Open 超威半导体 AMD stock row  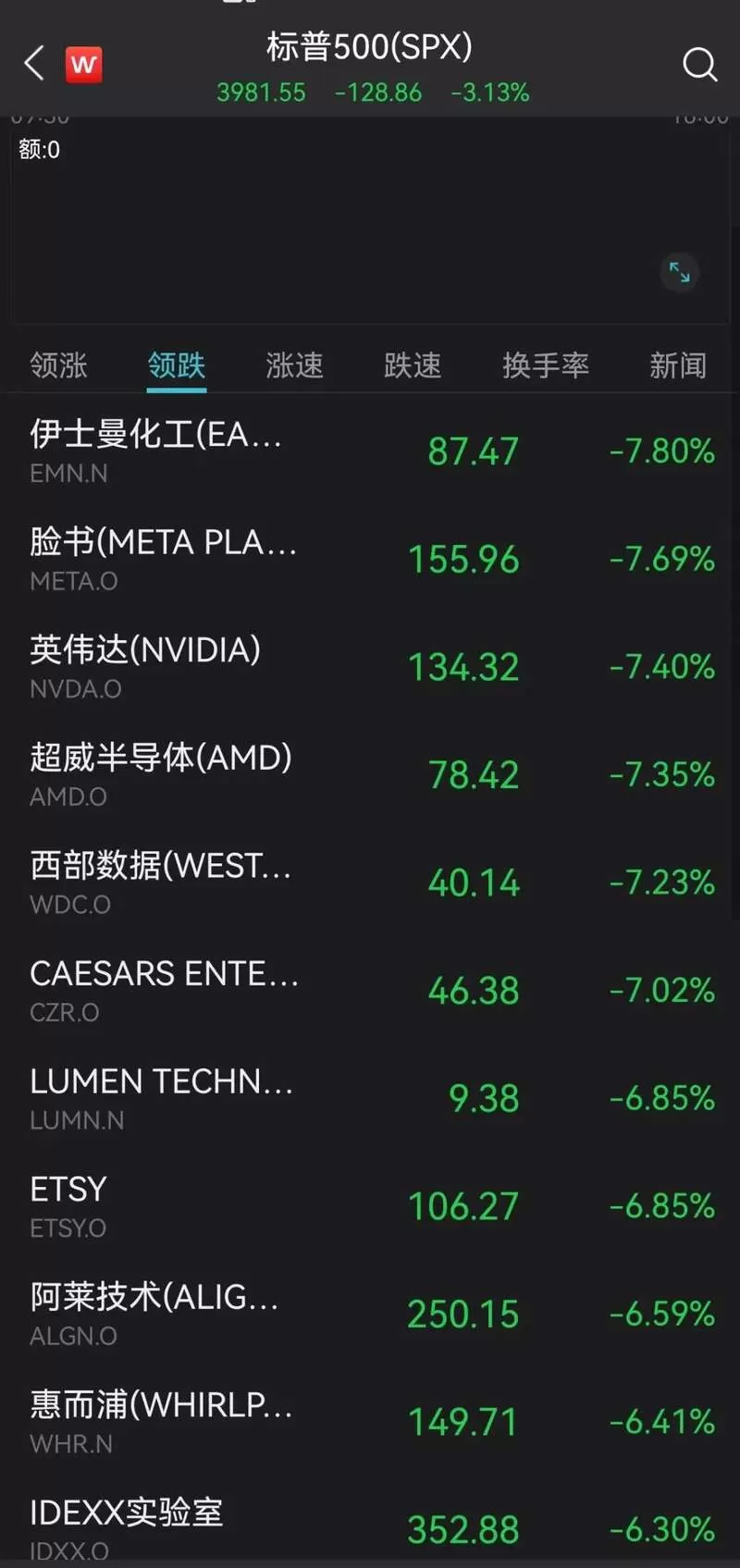point(370,775)
